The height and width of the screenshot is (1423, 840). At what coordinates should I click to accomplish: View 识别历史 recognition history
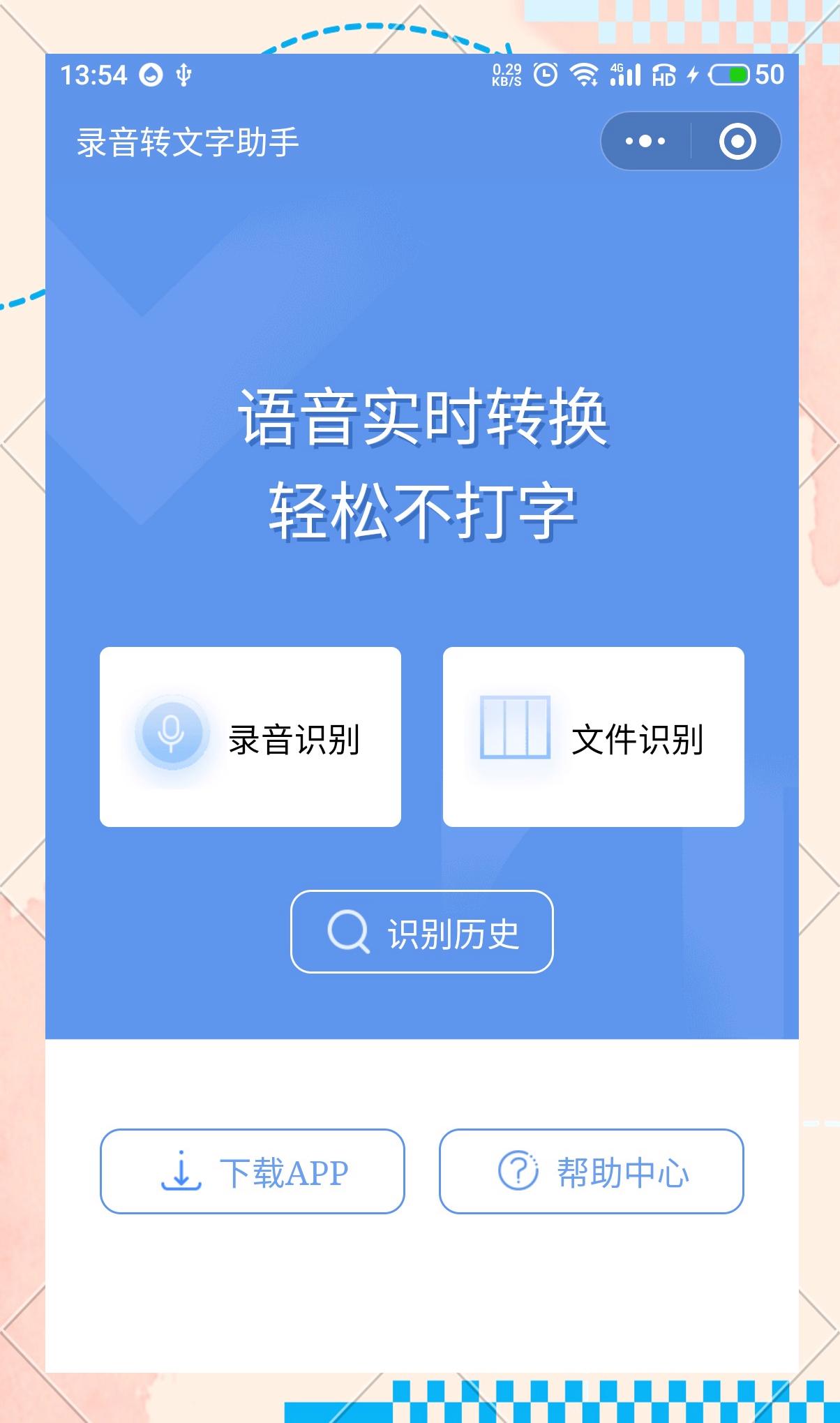click(x=421, y=932)
